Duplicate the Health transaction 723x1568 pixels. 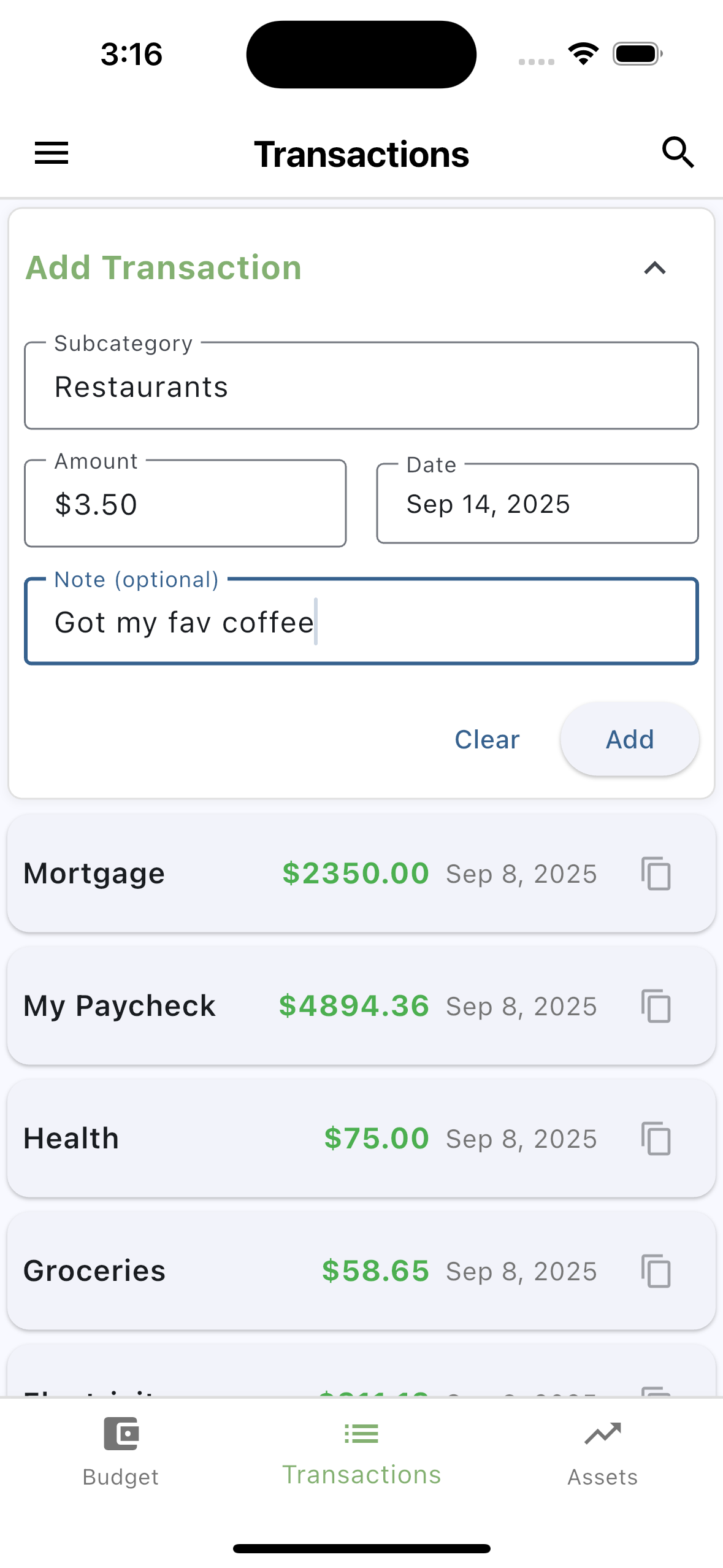tap(656, 1138)
